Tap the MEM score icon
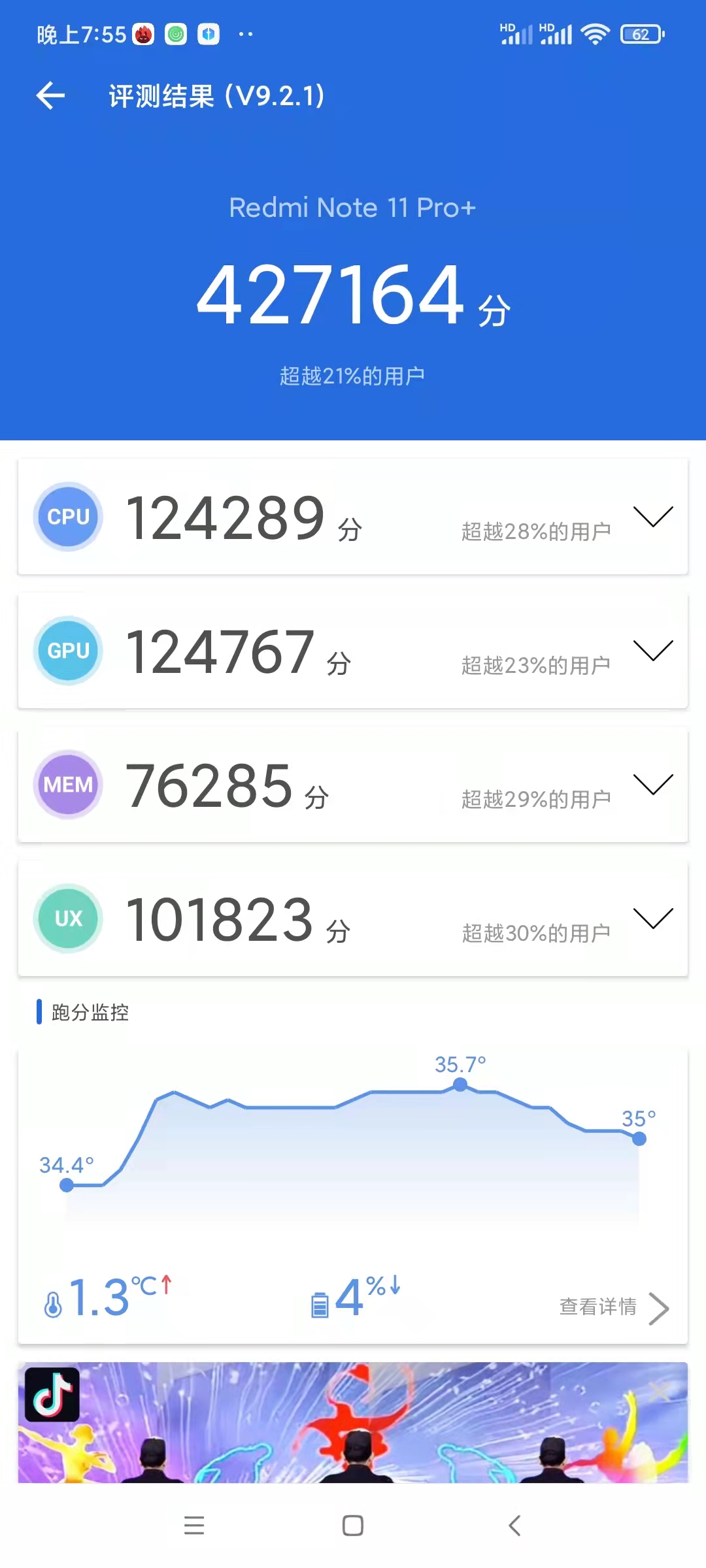Viewport: 706px width, 1568px height. (67, 785)
